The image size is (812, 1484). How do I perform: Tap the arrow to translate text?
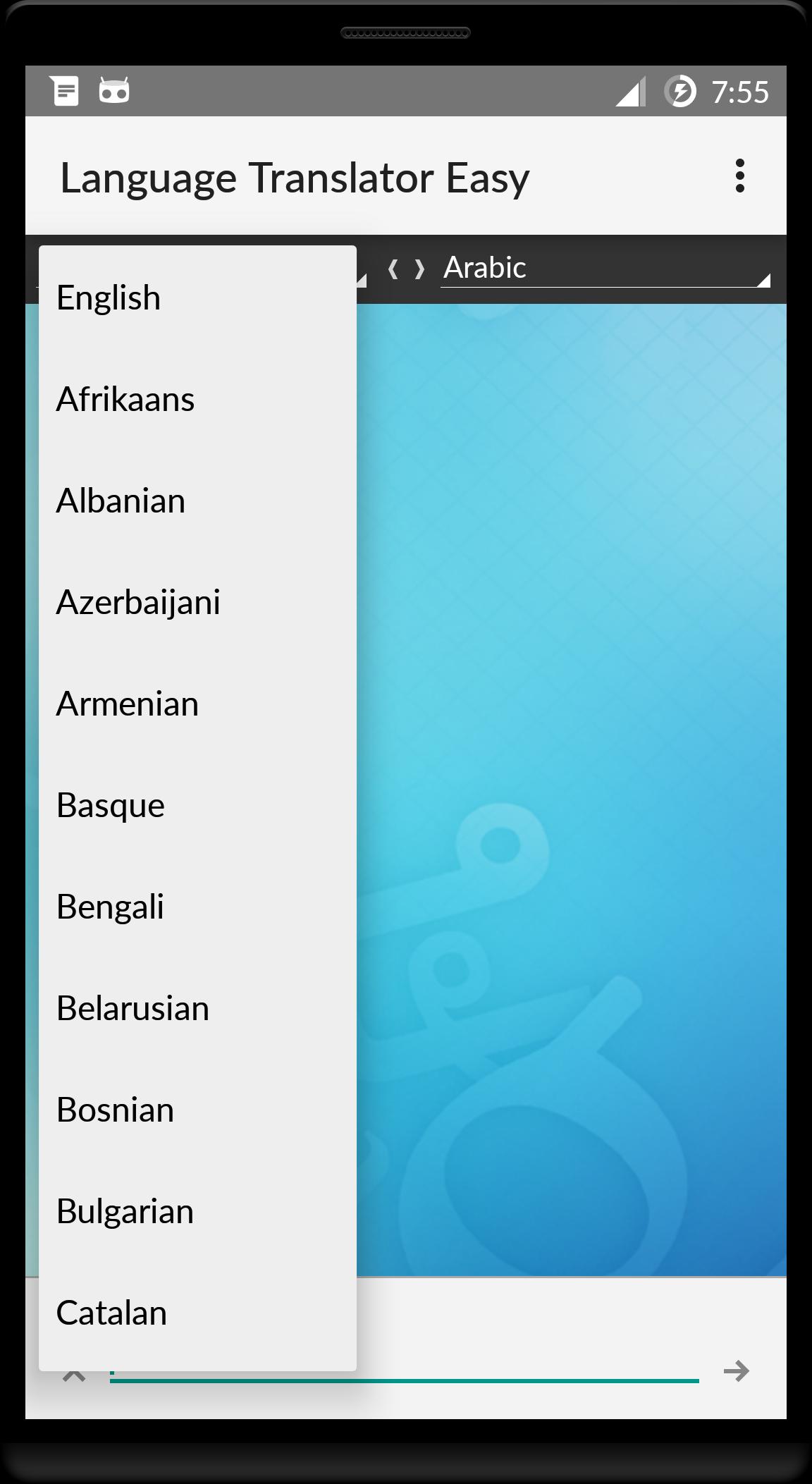pos(736,1370)
